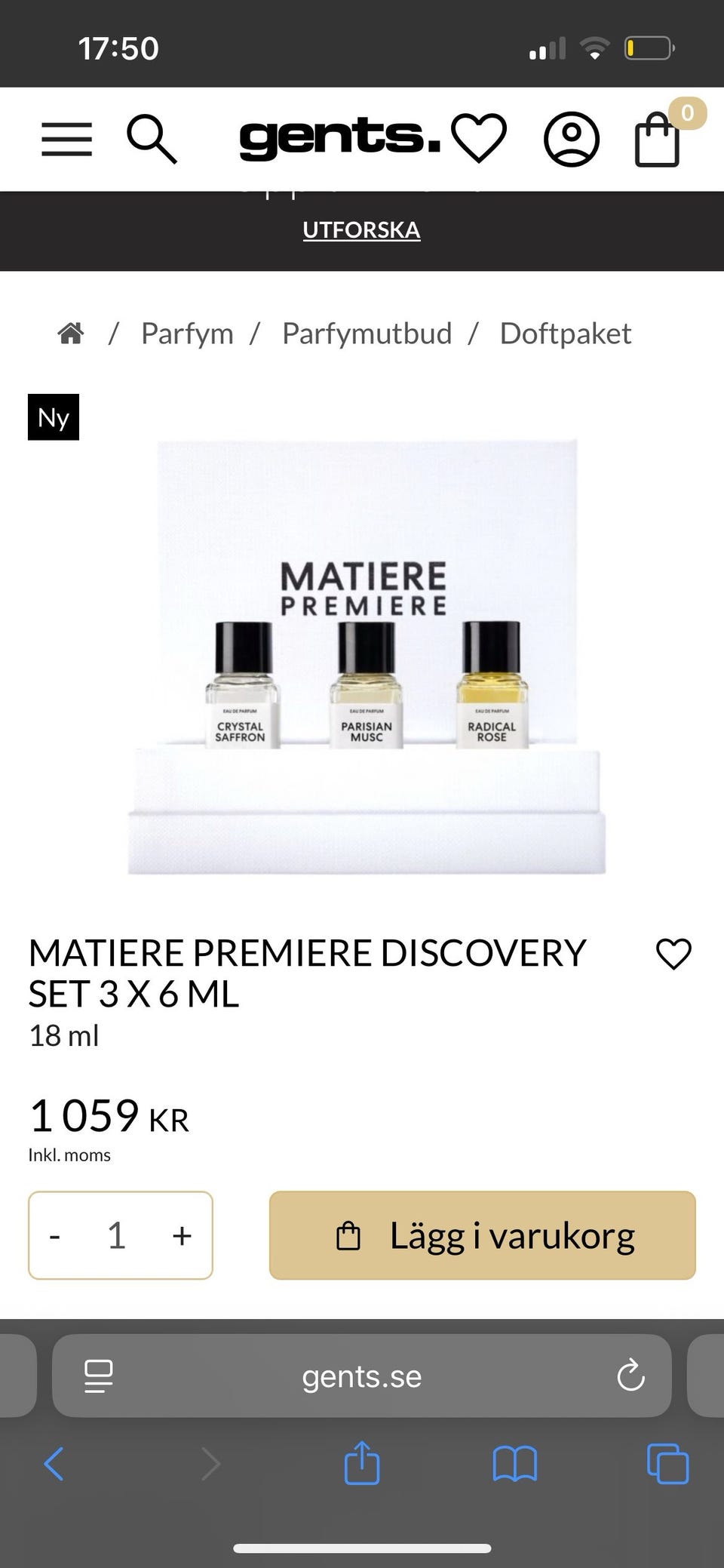Open the account profile icon

tap(572, 140)
